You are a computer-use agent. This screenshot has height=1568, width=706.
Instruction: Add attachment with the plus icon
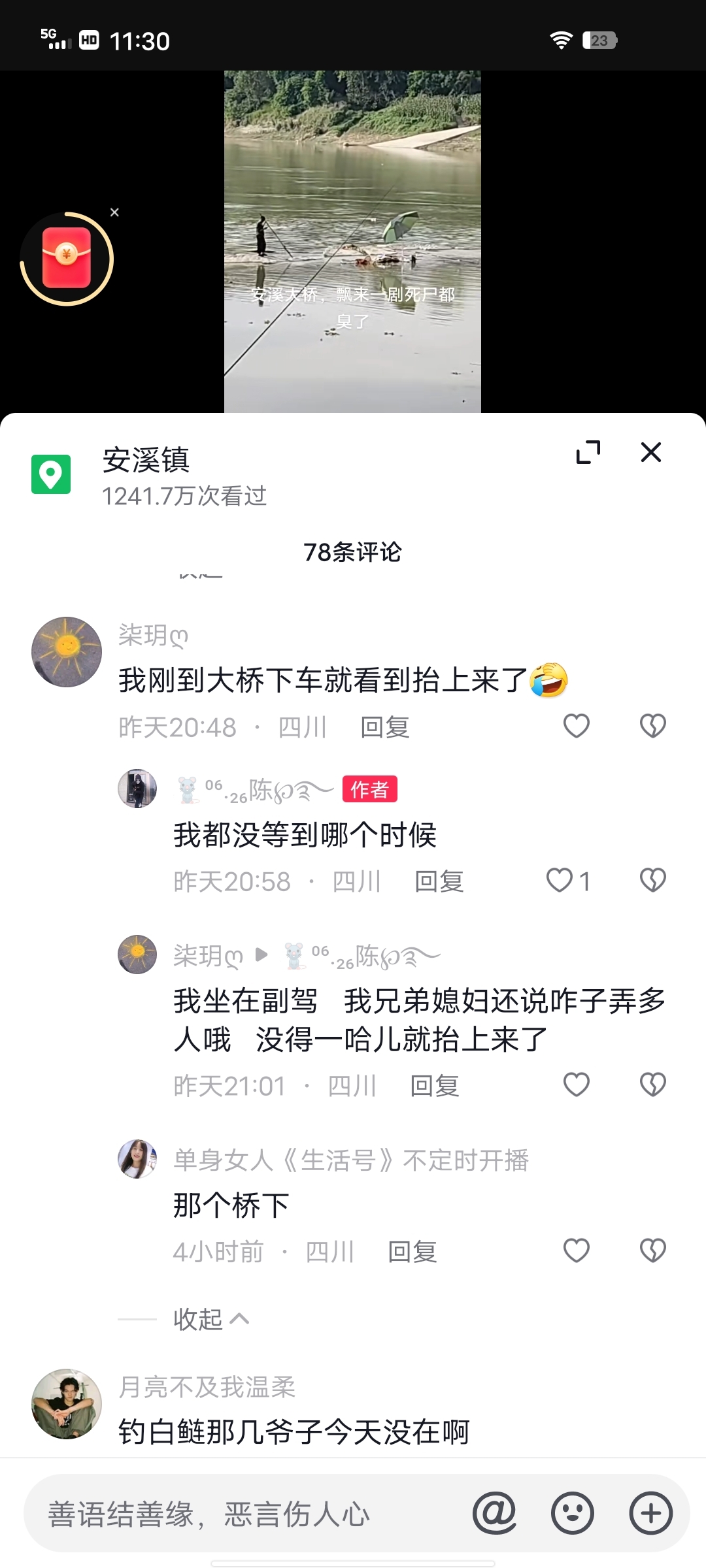[x=650, y=1513]
